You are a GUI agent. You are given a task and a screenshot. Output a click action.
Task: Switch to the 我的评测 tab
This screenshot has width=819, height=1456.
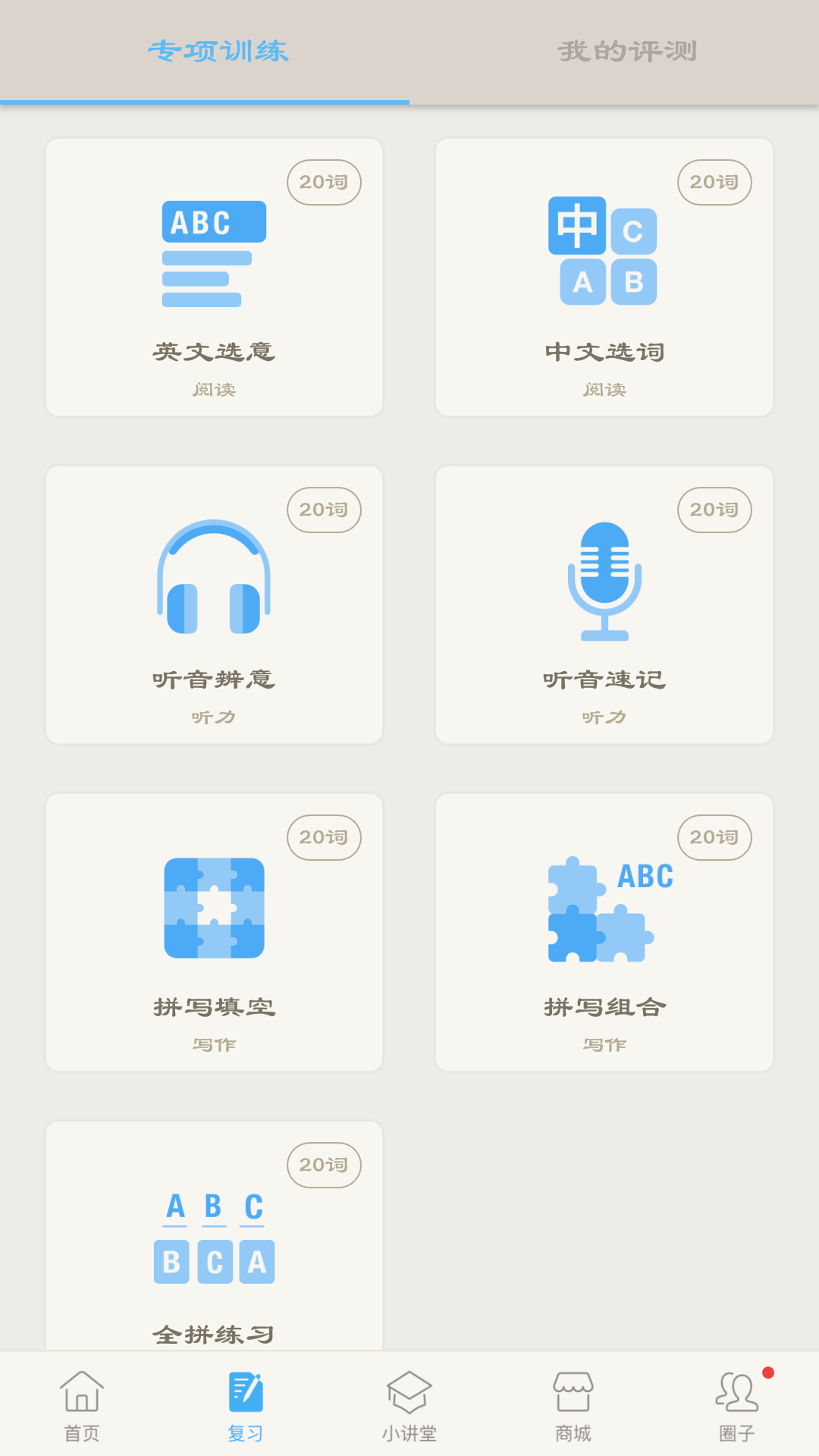coord(614,52)
